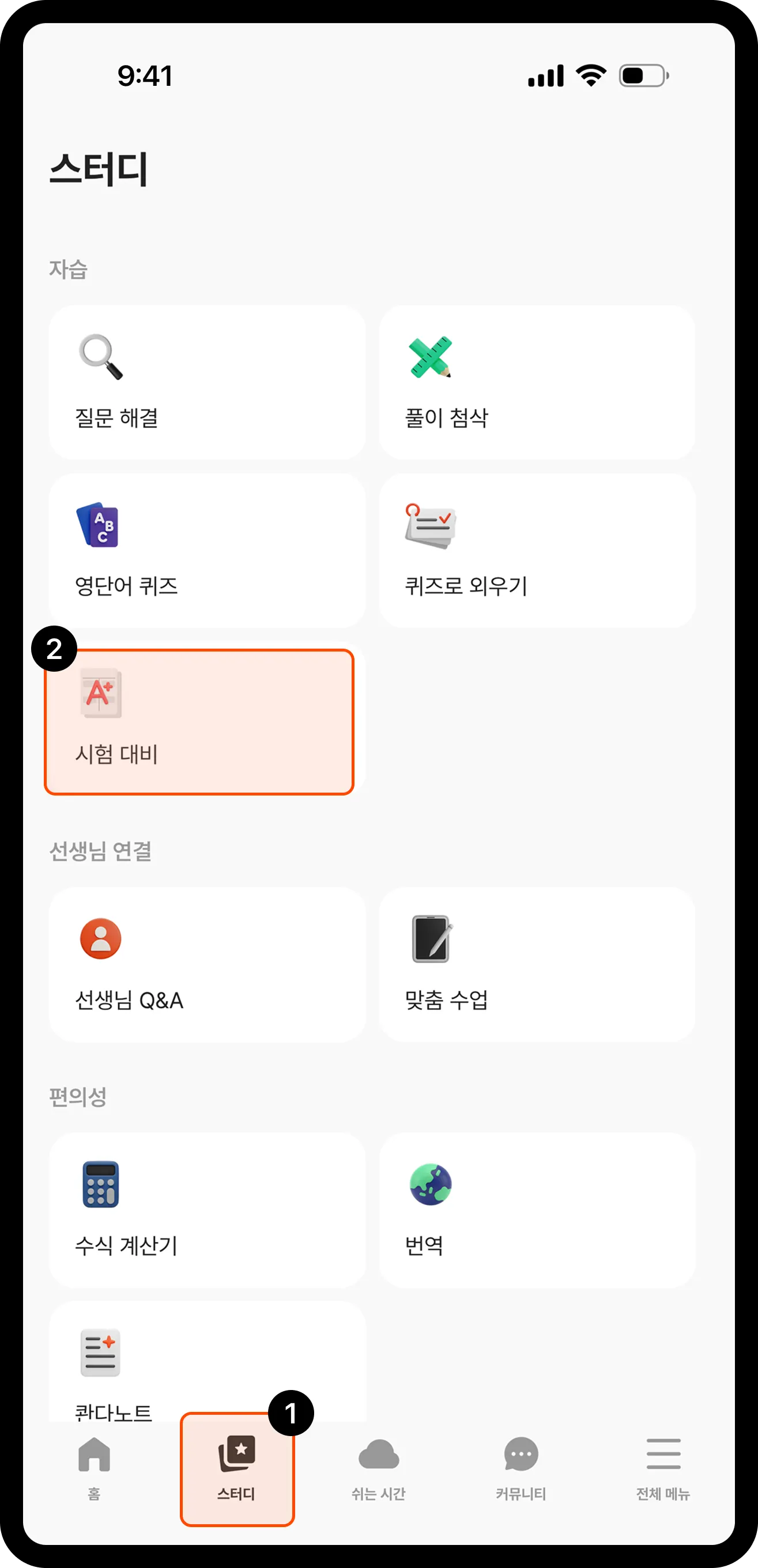Open 퀴즈로 외우기

(x=537, y=551)
